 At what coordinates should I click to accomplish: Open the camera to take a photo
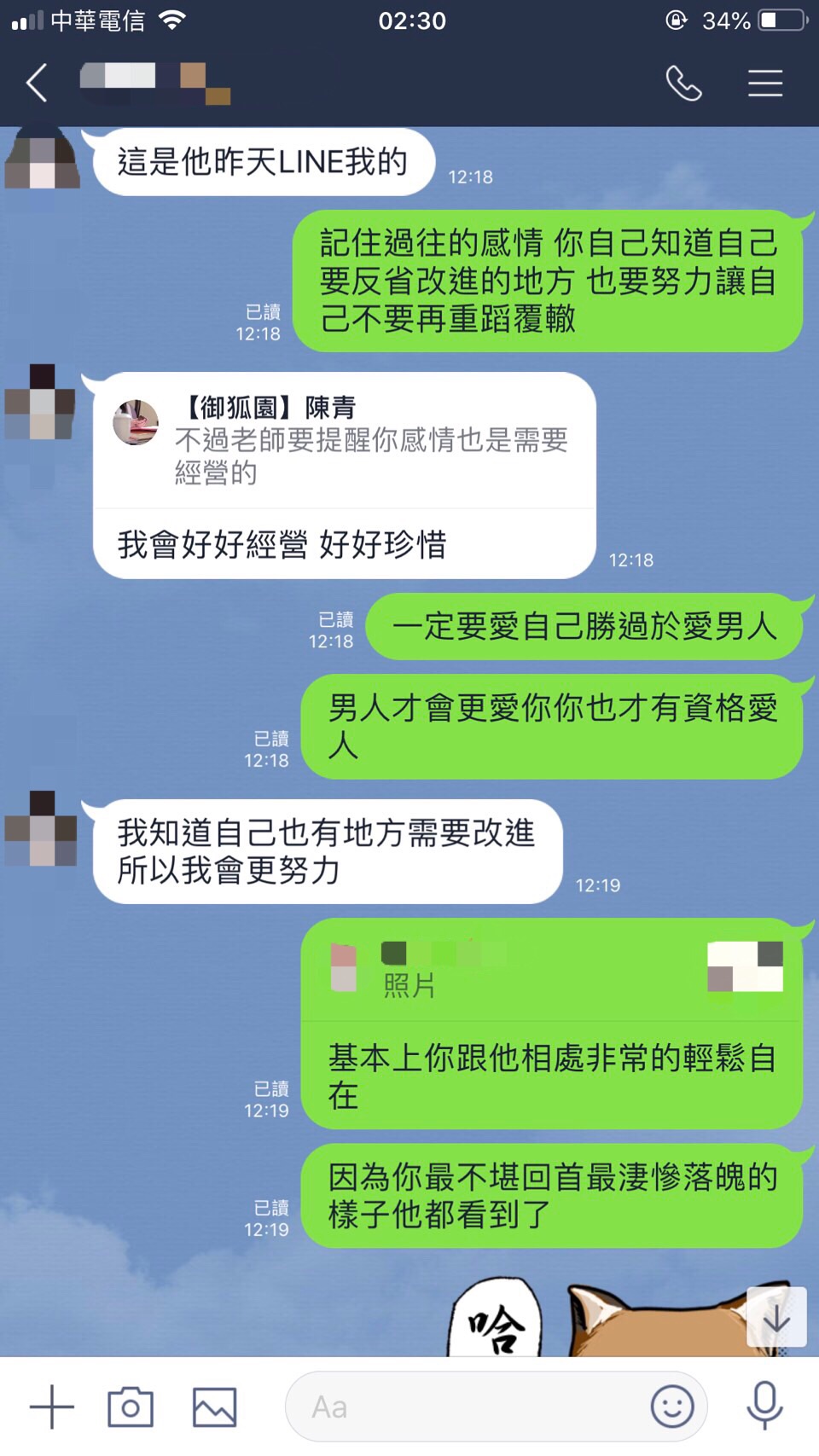131,1407
